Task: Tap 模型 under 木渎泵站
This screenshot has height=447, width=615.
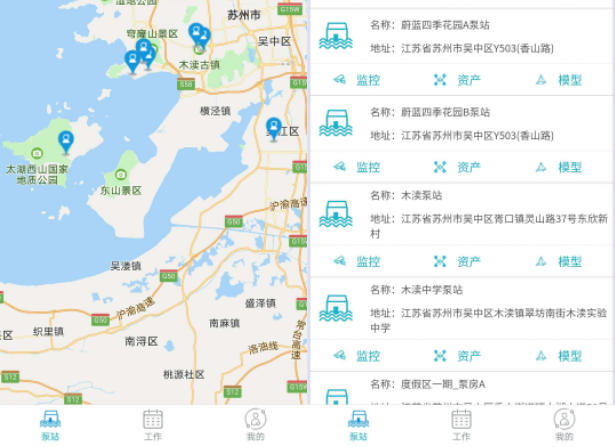Action: [559, 262]
